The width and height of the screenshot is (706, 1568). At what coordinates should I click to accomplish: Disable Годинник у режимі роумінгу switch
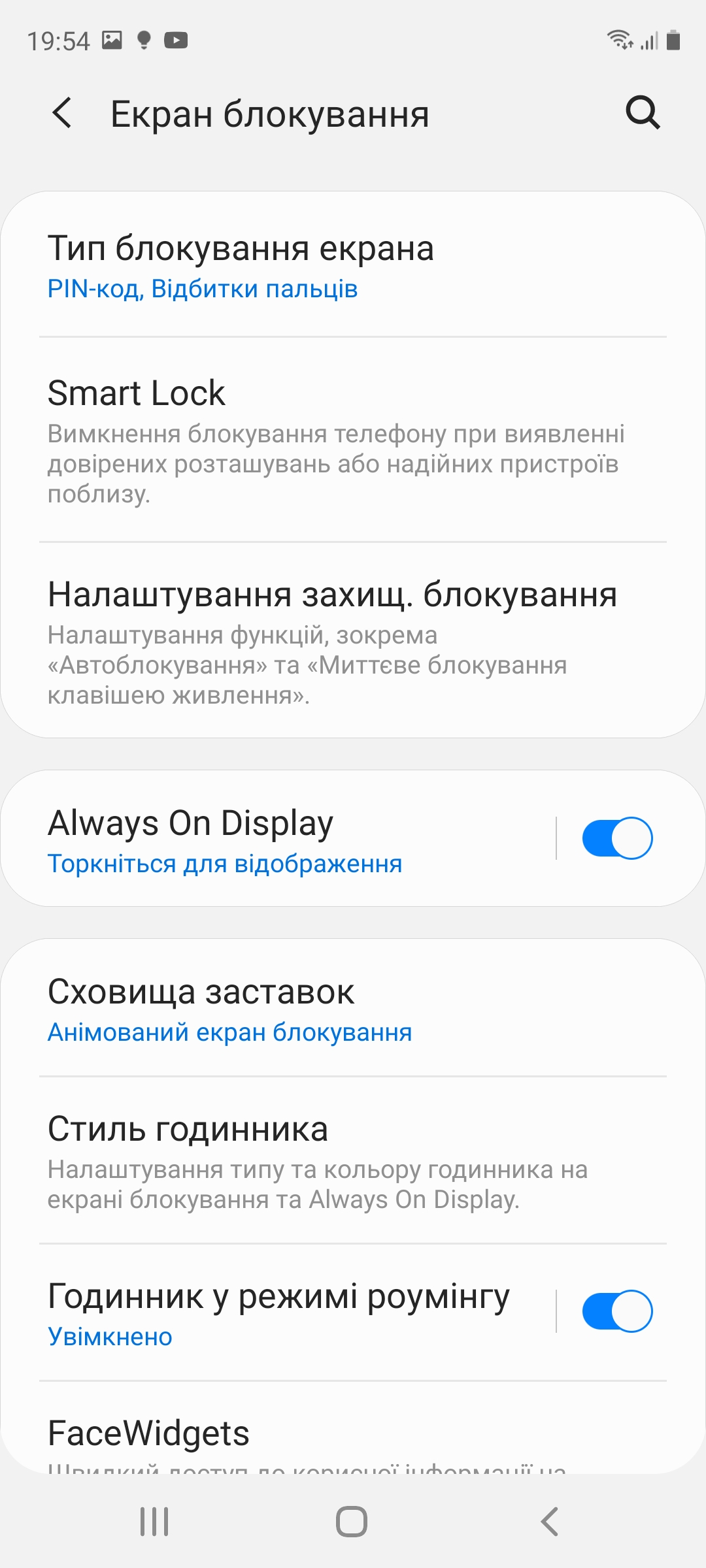pos(617,1311)
